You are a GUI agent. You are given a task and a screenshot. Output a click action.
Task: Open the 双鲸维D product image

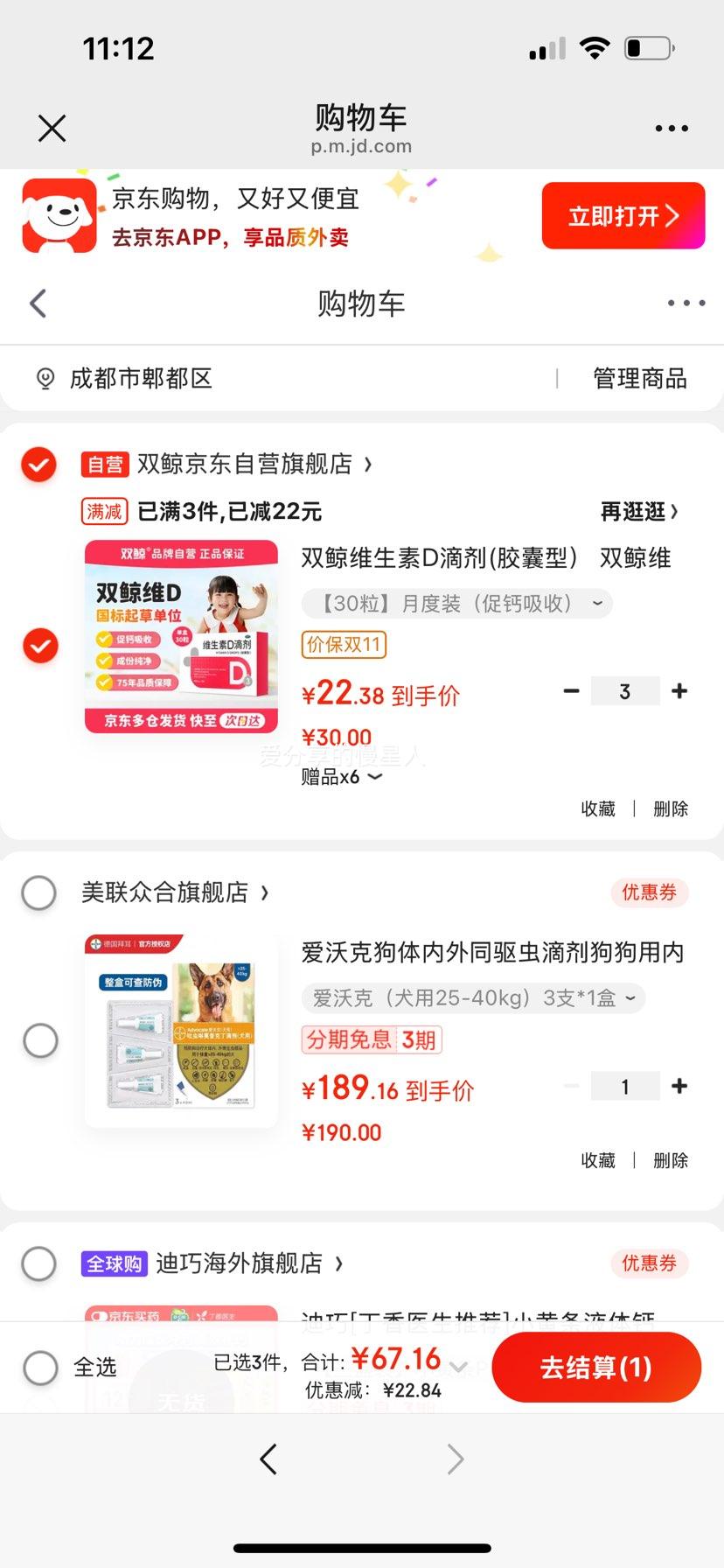pyautogui.click(x=181, y=636)
